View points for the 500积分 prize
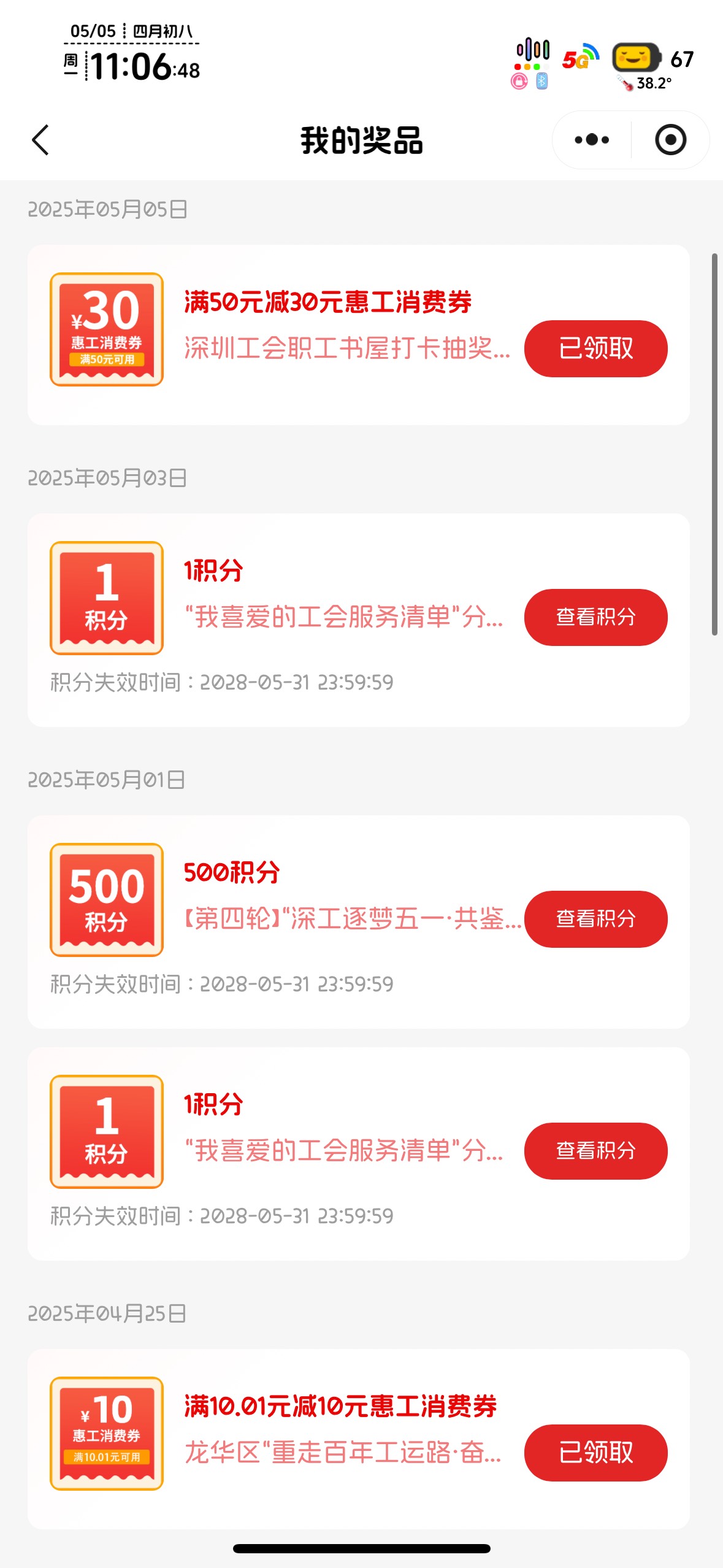This screenshot has width=723, height=1568. click(595, 919)
